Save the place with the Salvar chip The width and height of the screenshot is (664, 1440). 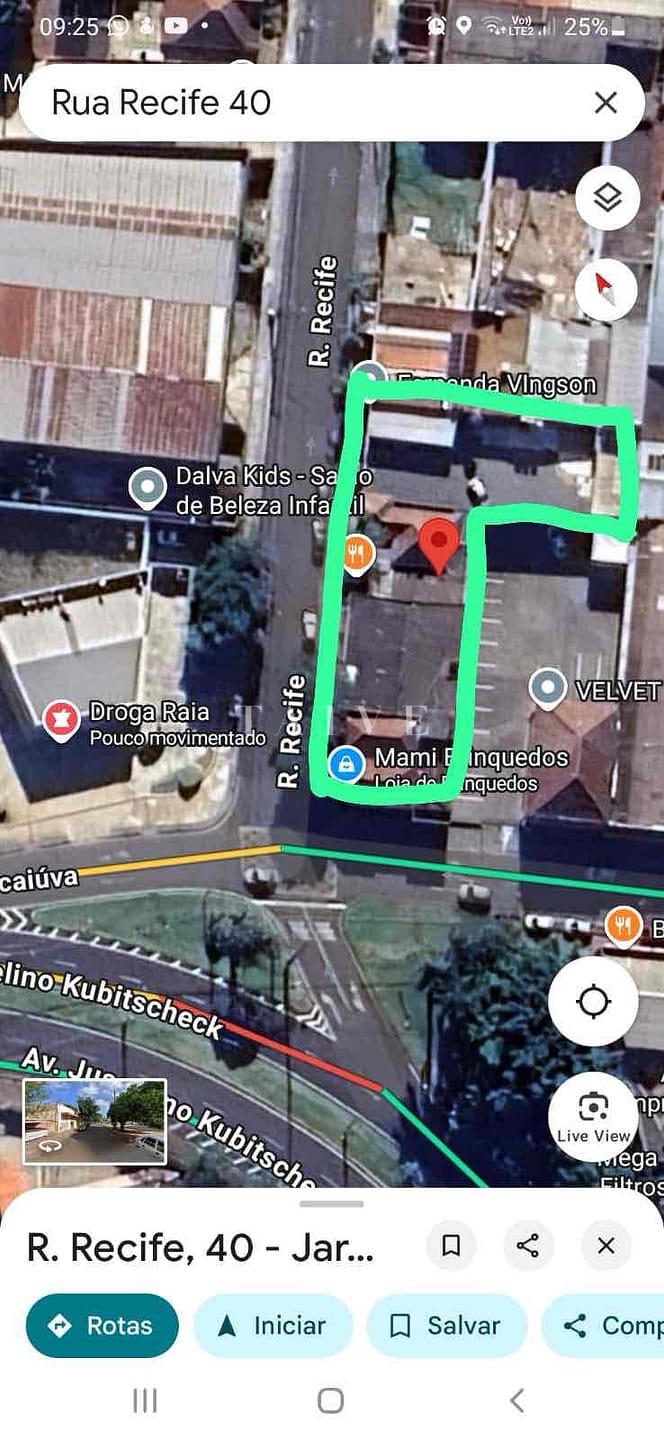tap(446, 1326)
